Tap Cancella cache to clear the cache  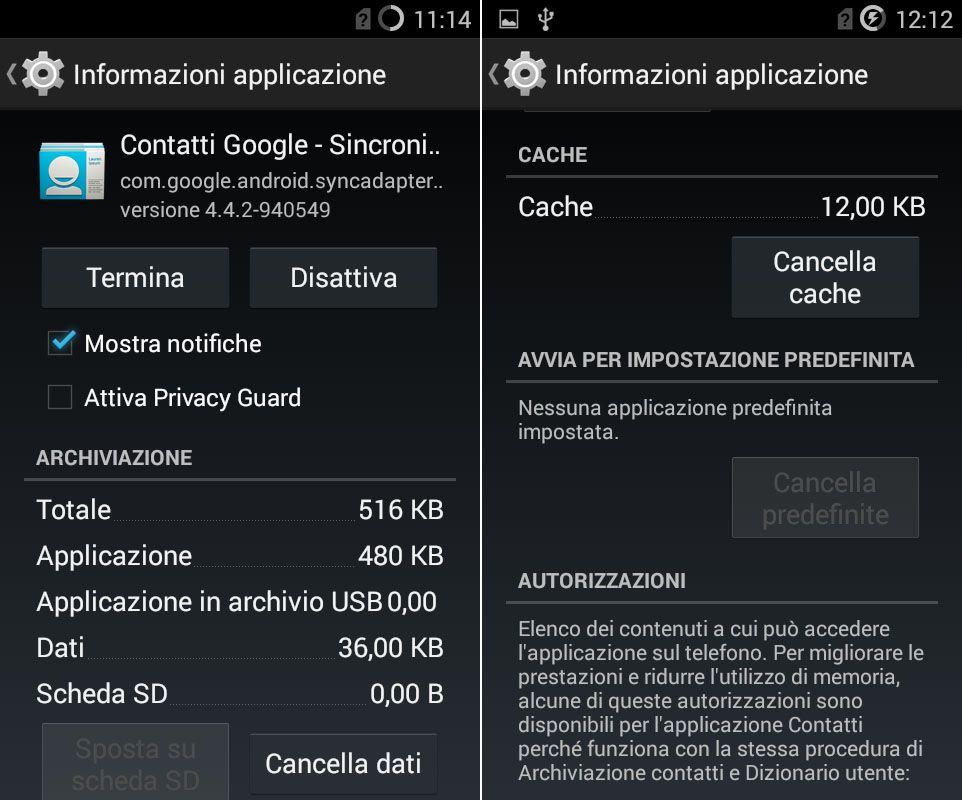[825, 277]
